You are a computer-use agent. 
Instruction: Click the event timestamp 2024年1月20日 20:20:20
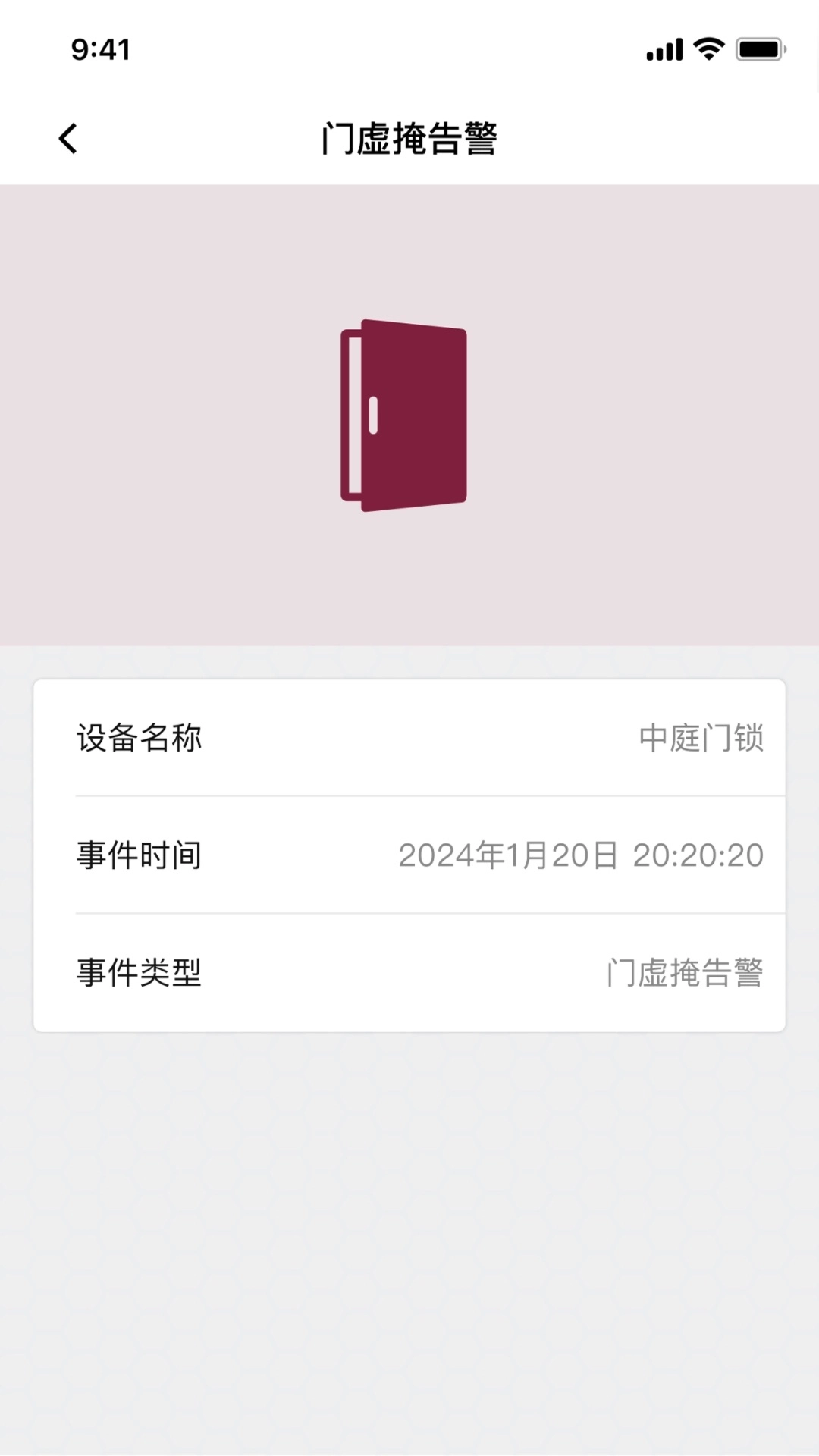point(581,858)
